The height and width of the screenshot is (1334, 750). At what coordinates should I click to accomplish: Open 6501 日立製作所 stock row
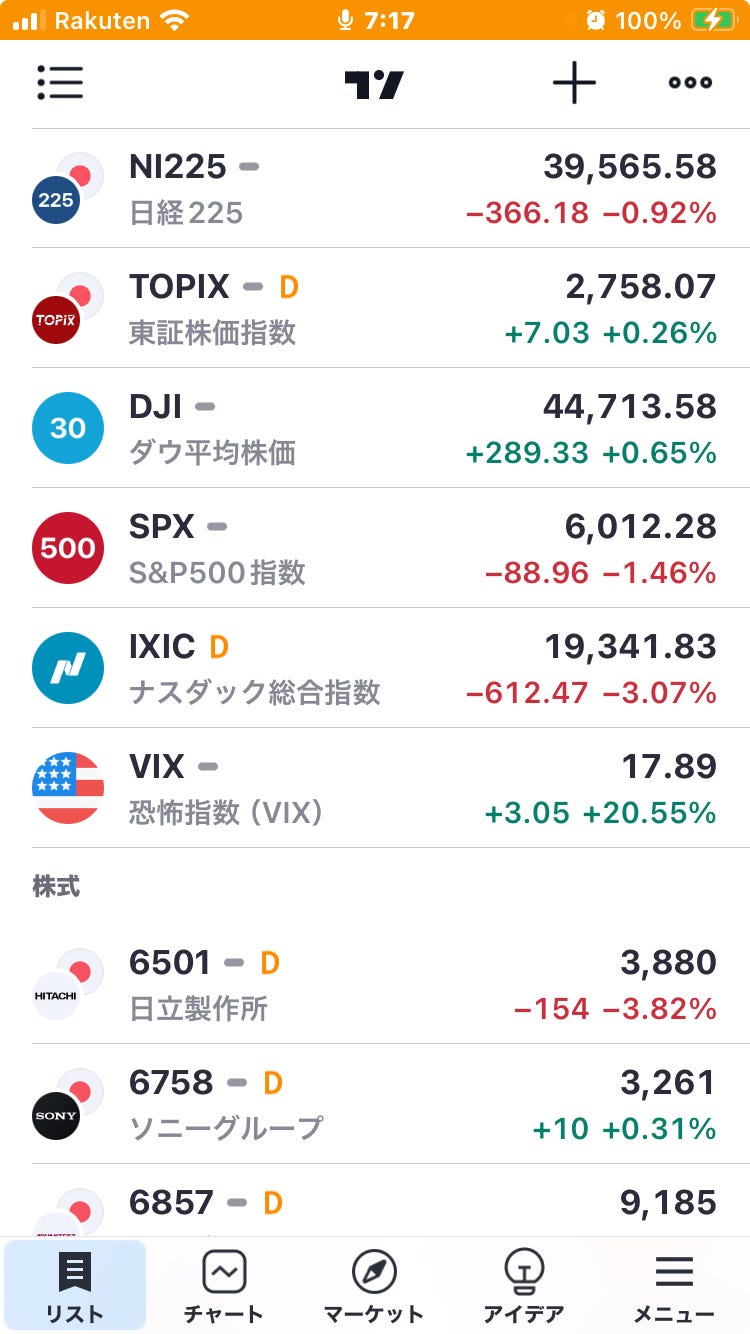(x=375, y=984)
